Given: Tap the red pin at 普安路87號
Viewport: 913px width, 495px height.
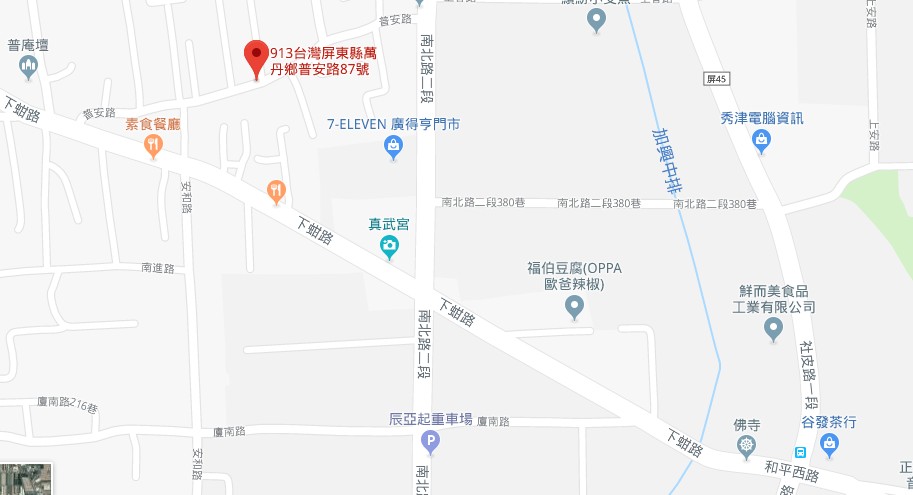Looking at the screenshot, I should [256, 60].
